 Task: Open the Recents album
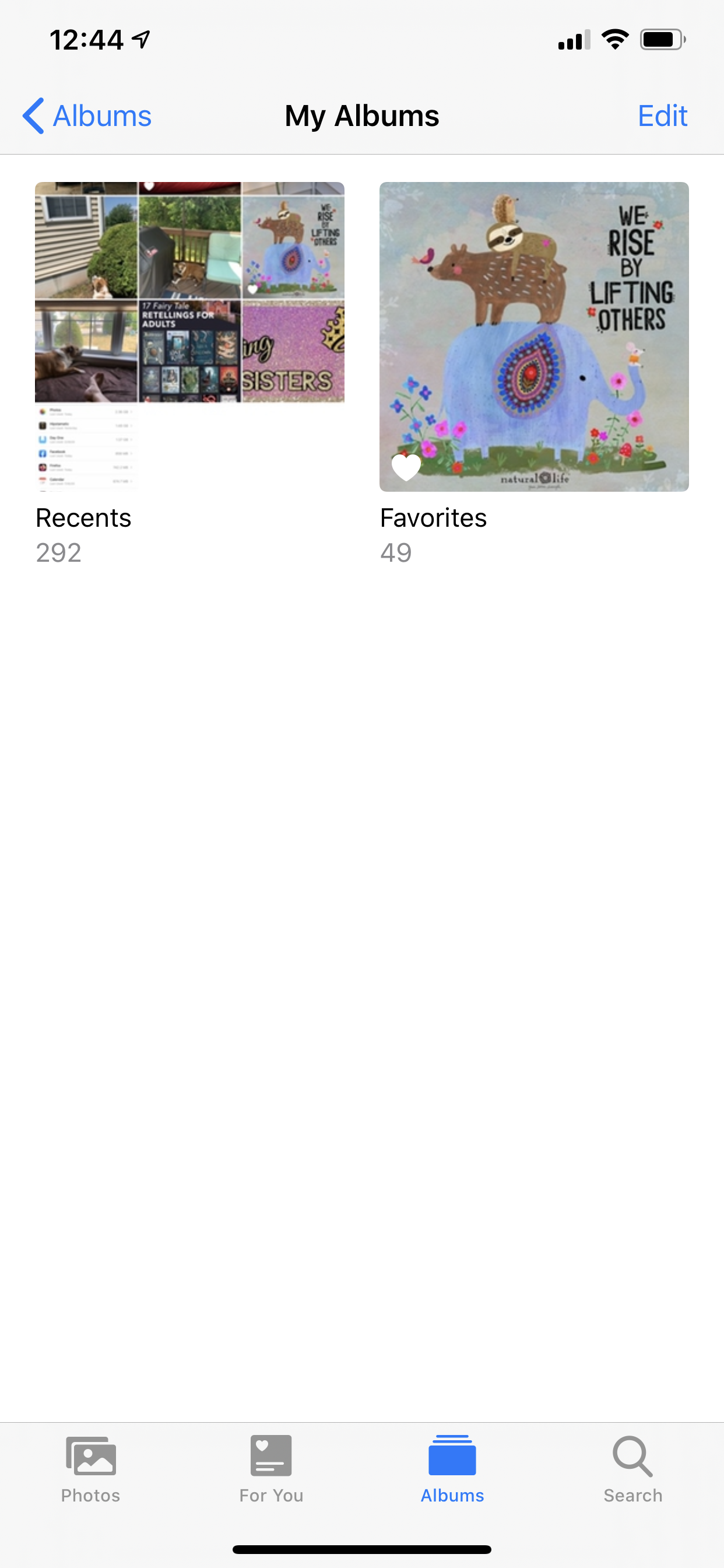(x=189, y=337)
